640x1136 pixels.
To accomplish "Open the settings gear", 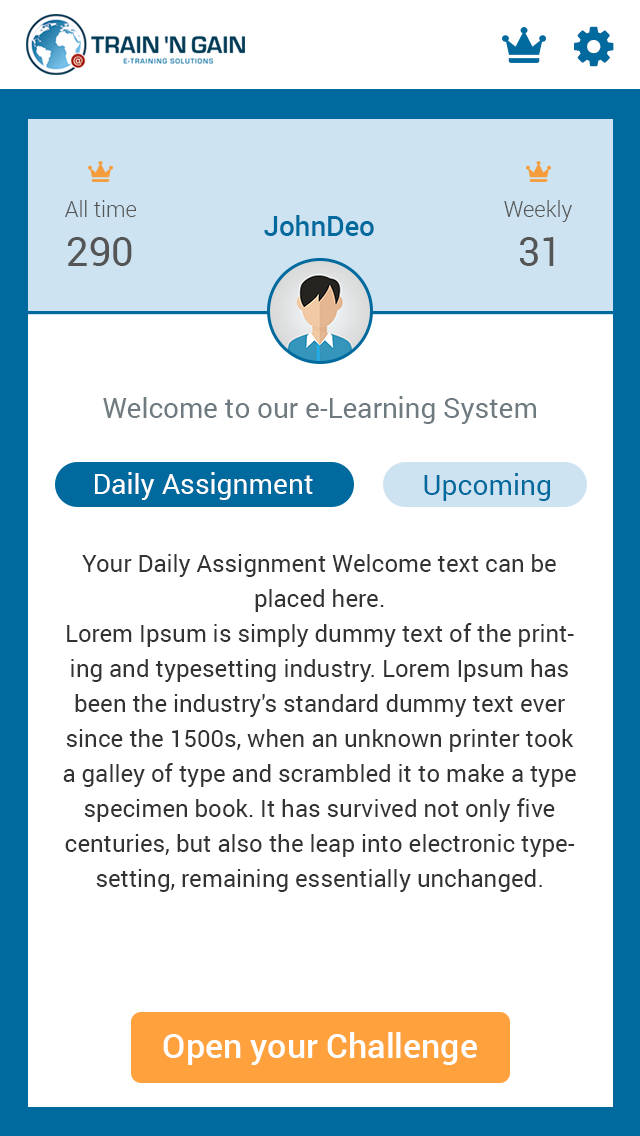I will pos(593,47).
